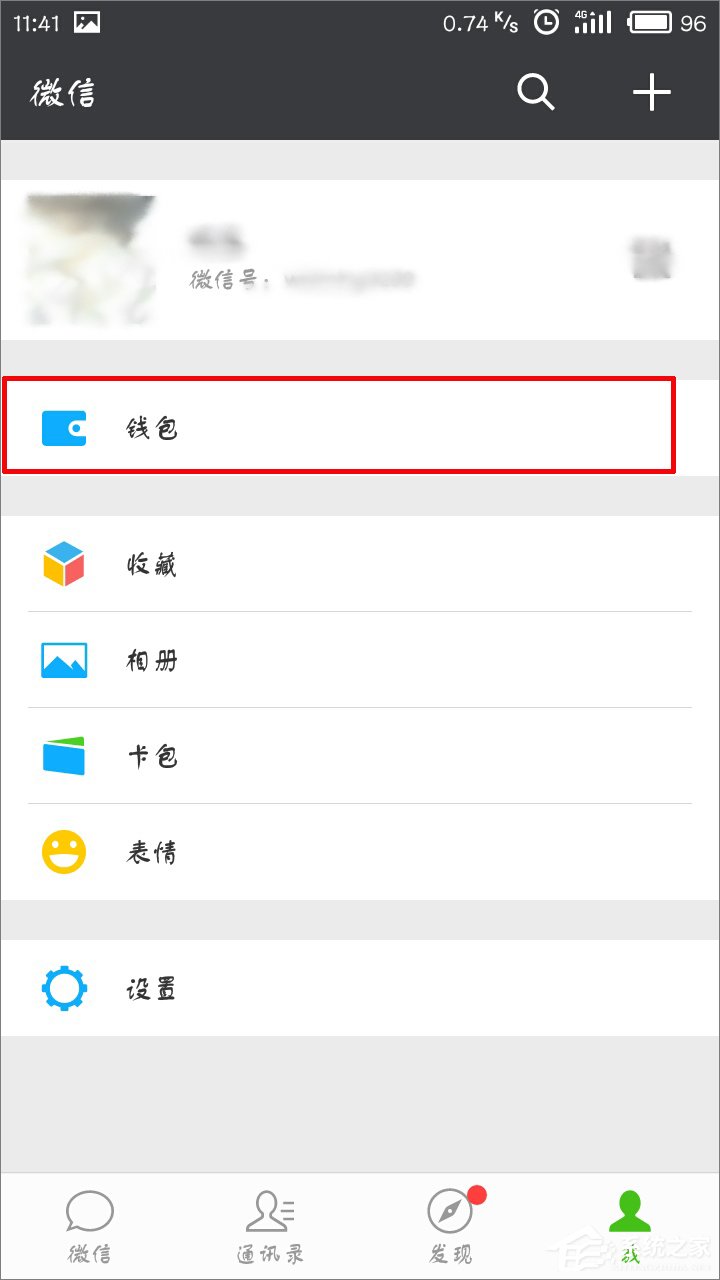Open my profile card with the avatar
This screenshot has height=1280, width=720.
tap(360, 260)
